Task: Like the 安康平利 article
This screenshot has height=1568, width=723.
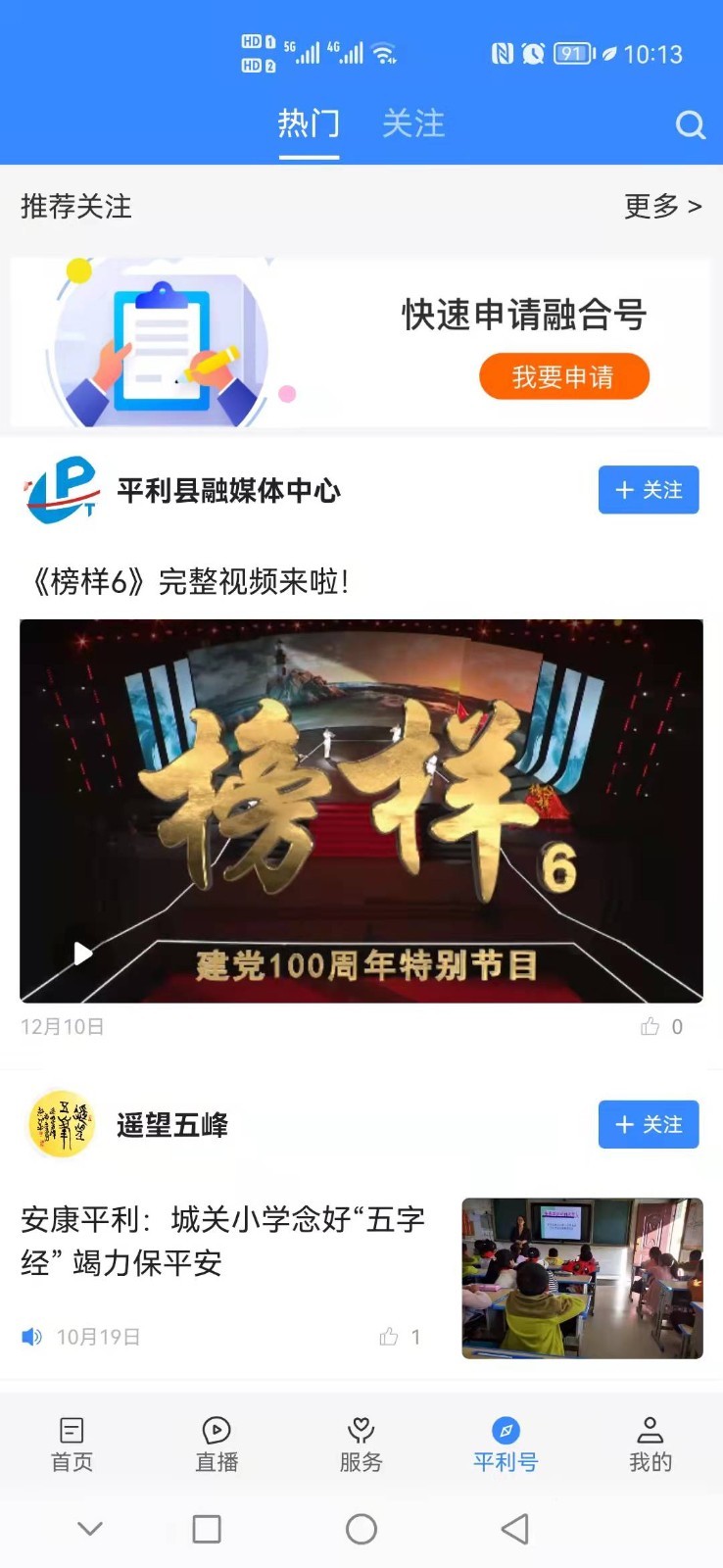Action: [389, 1337]
